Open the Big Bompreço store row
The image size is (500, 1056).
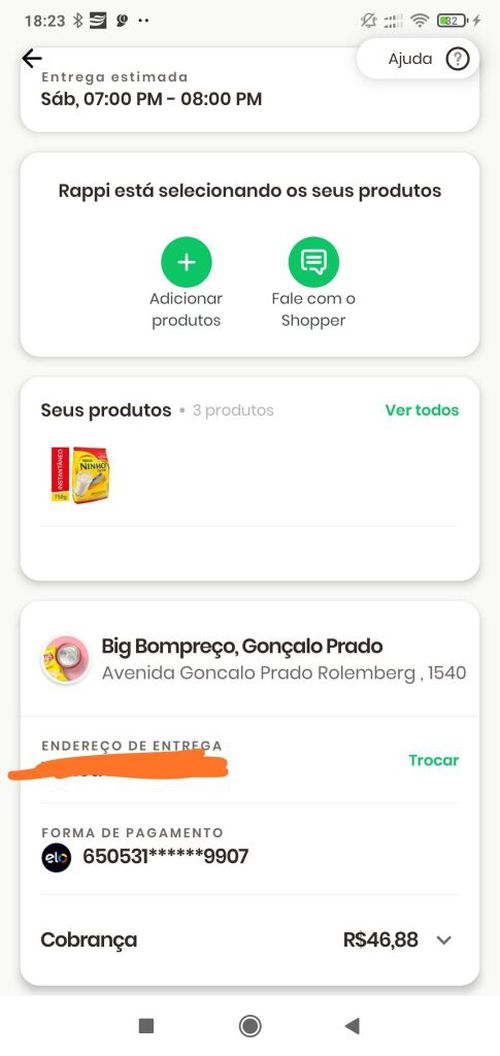point(250,659)
